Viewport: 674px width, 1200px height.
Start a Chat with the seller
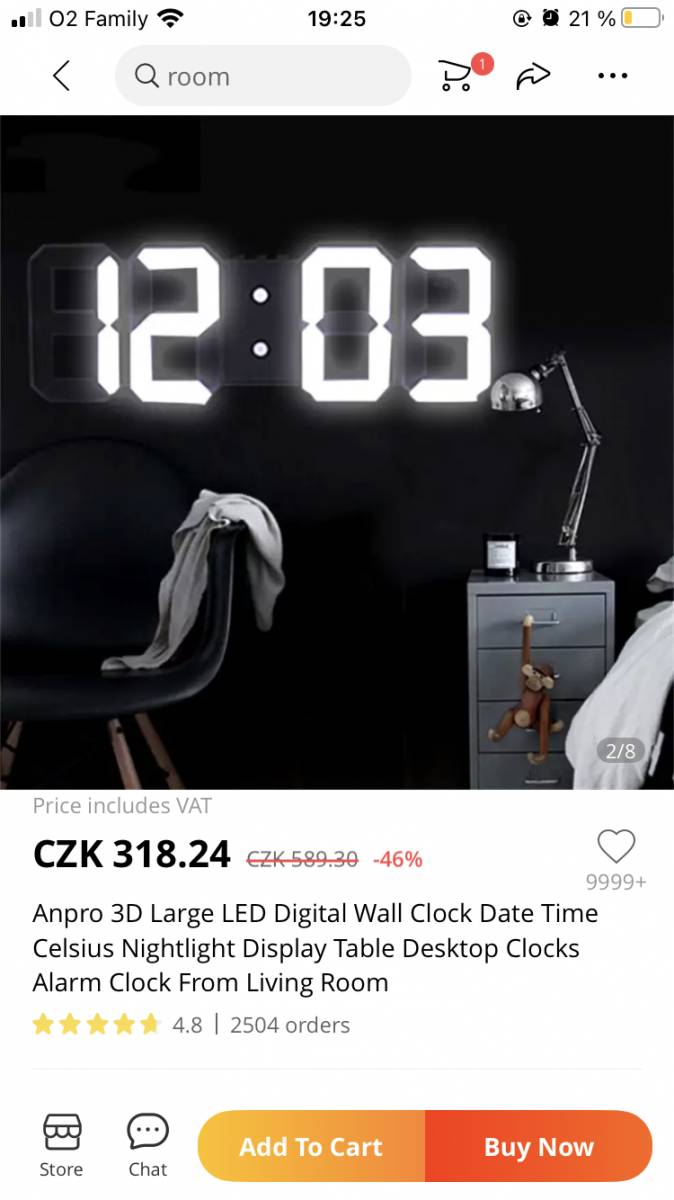coord(148,1146)
